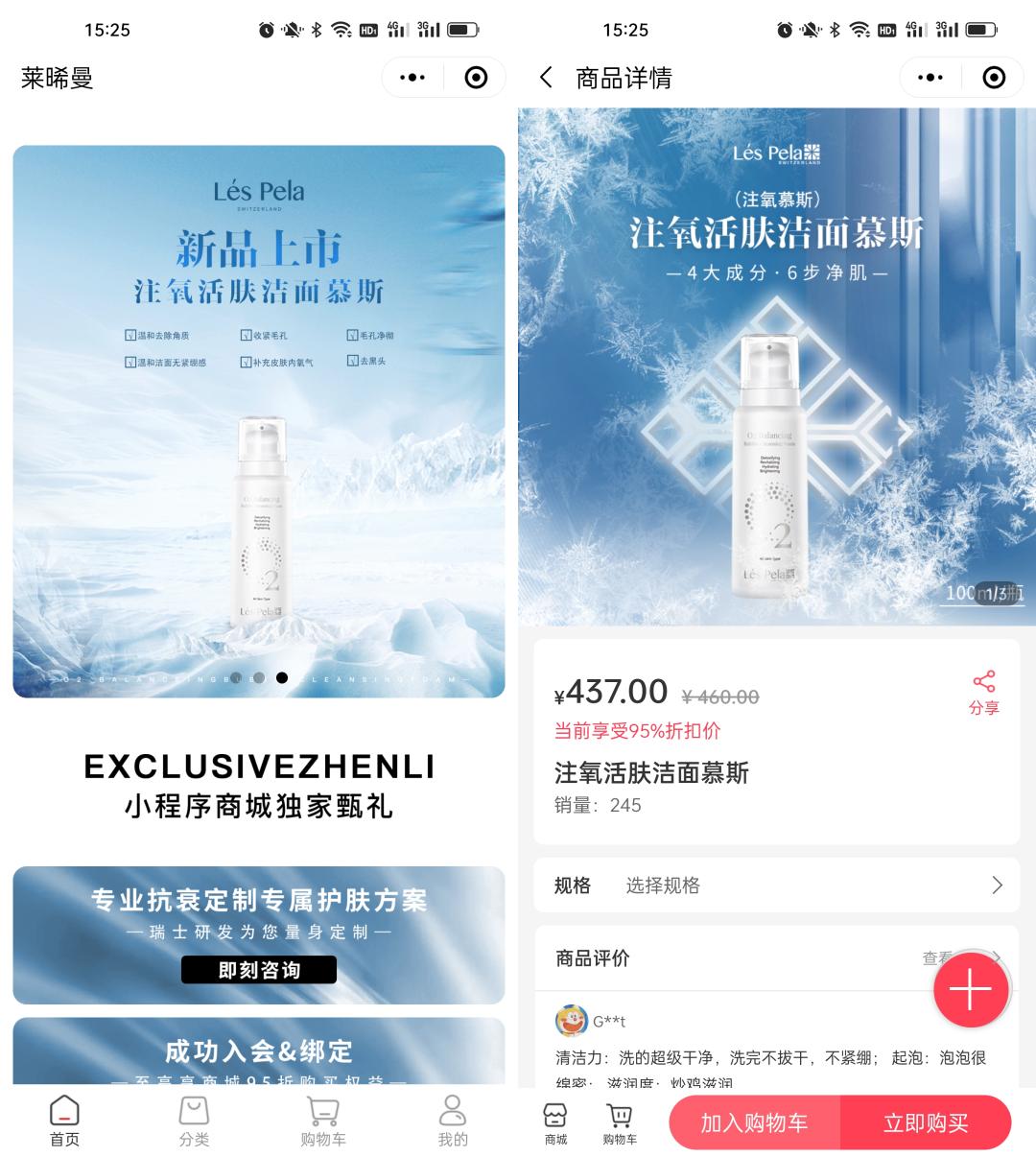
Task: Open the 成功入会&绑定 card
Action: (259, 1051)
